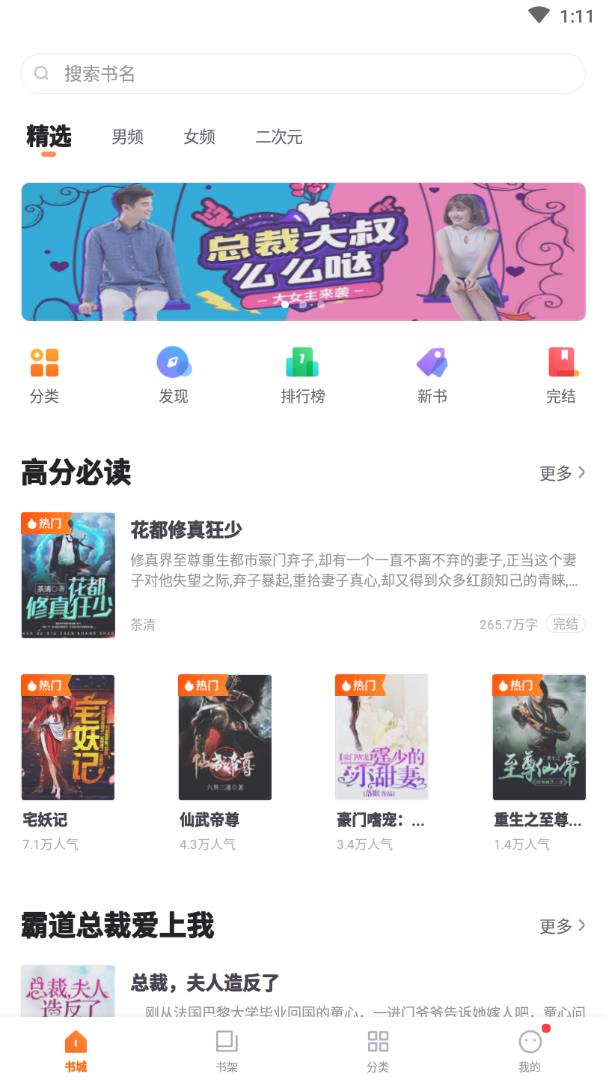View the 重生之至尊 book card
The width and height of the screenshot is (606, 1080).
click(539, 737)
